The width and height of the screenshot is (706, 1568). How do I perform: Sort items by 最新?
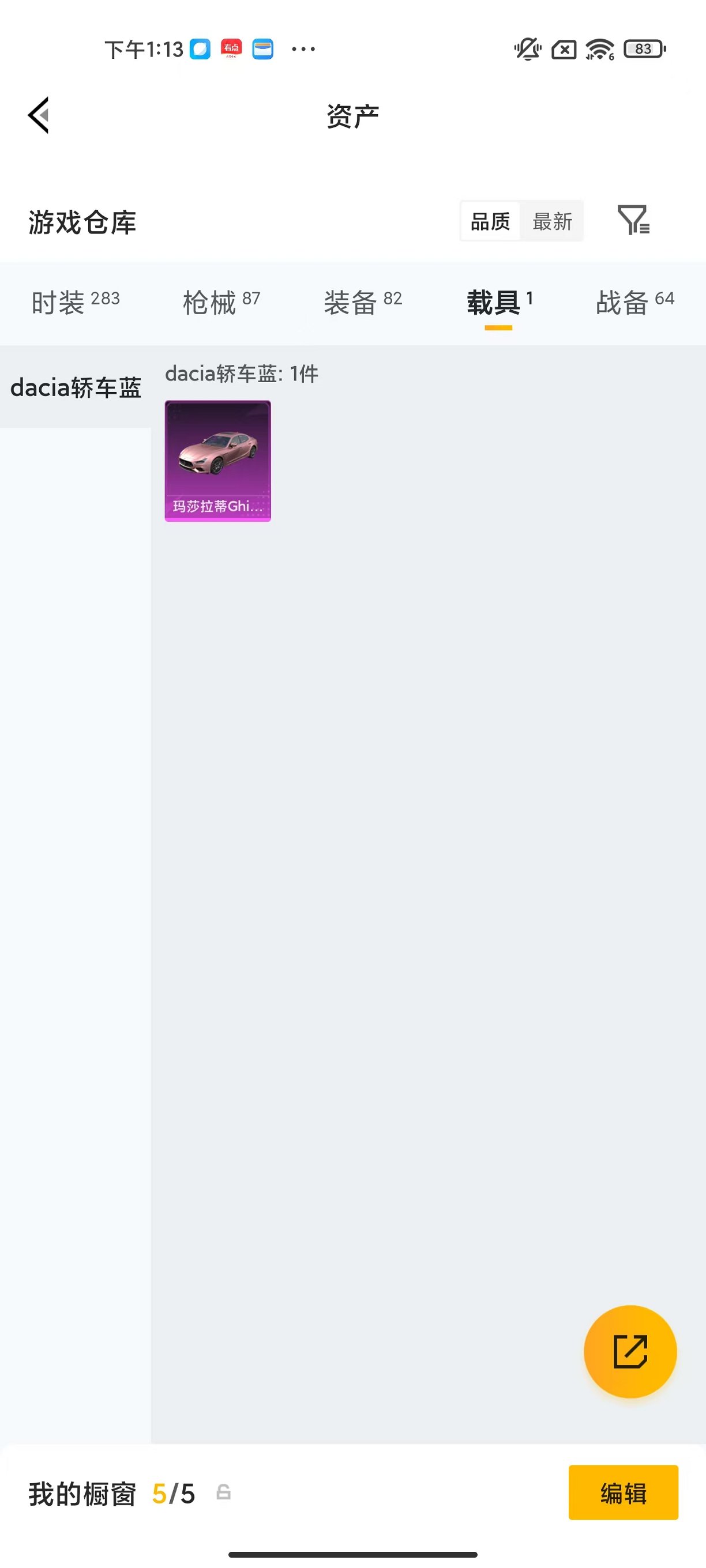pos(553,221)
